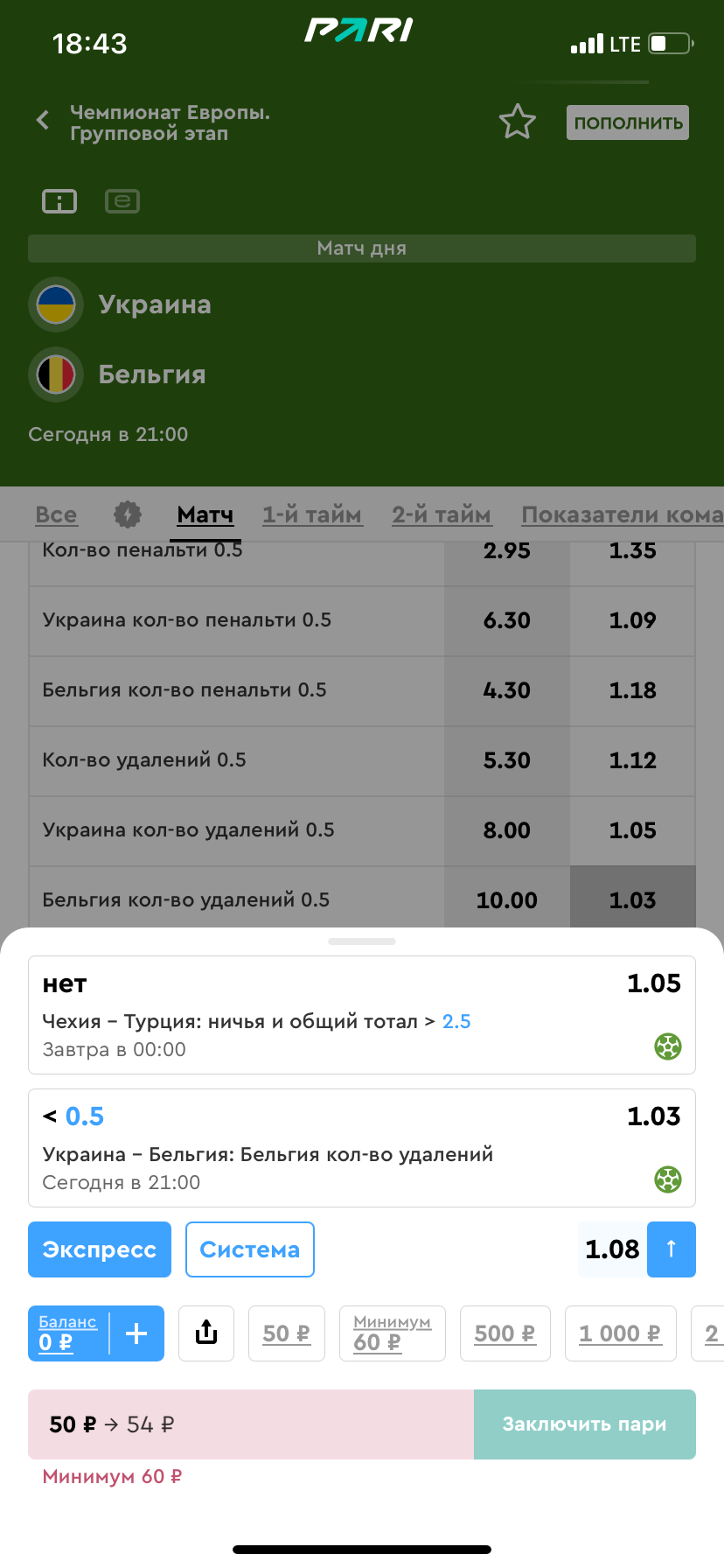The height and width of the screenshot is (1568, 724).
Task: Select Экспресс bet type
Action: tap(100, 1249)
